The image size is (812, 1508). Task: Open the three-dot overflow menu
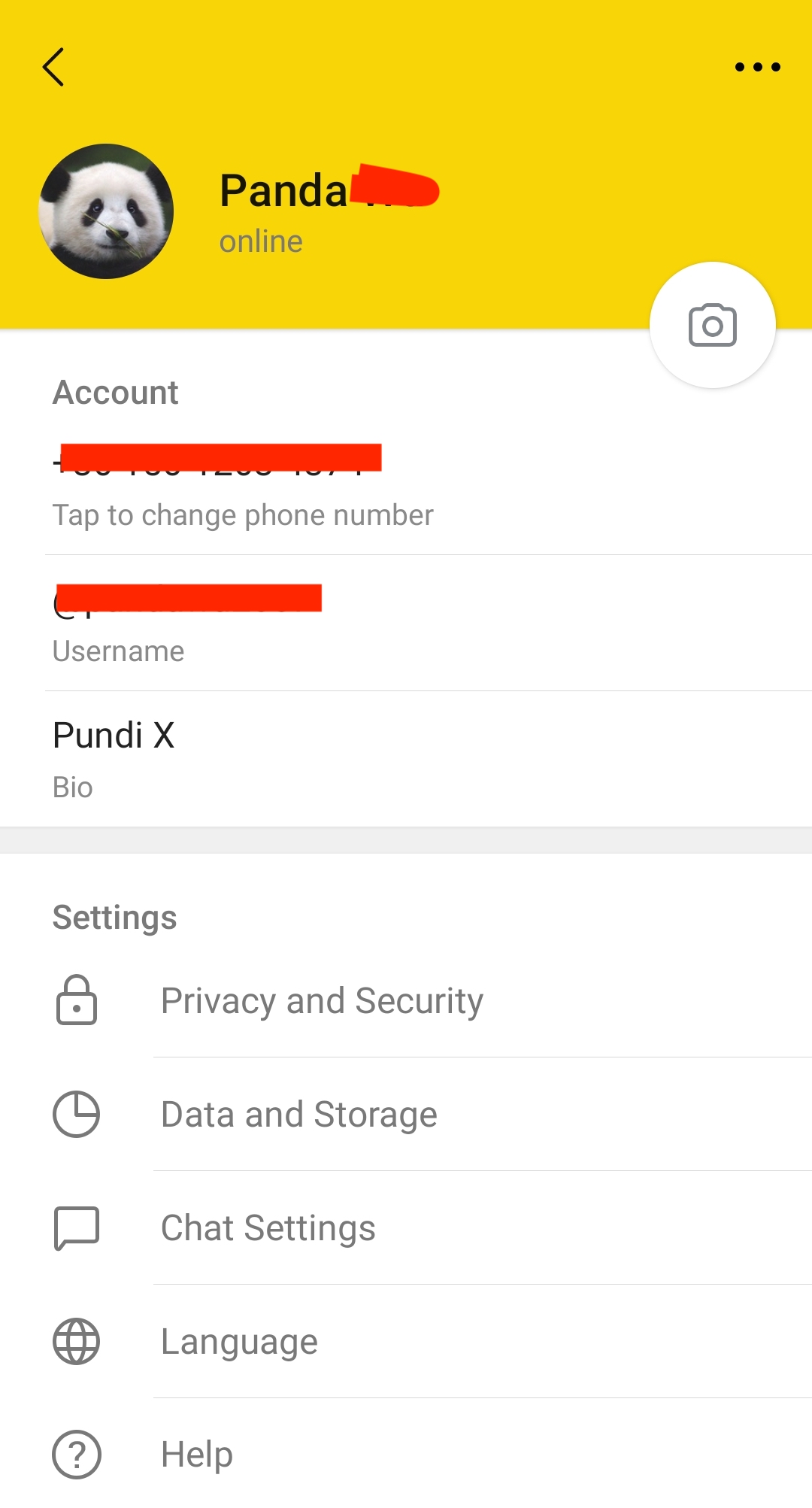point(757,67)
